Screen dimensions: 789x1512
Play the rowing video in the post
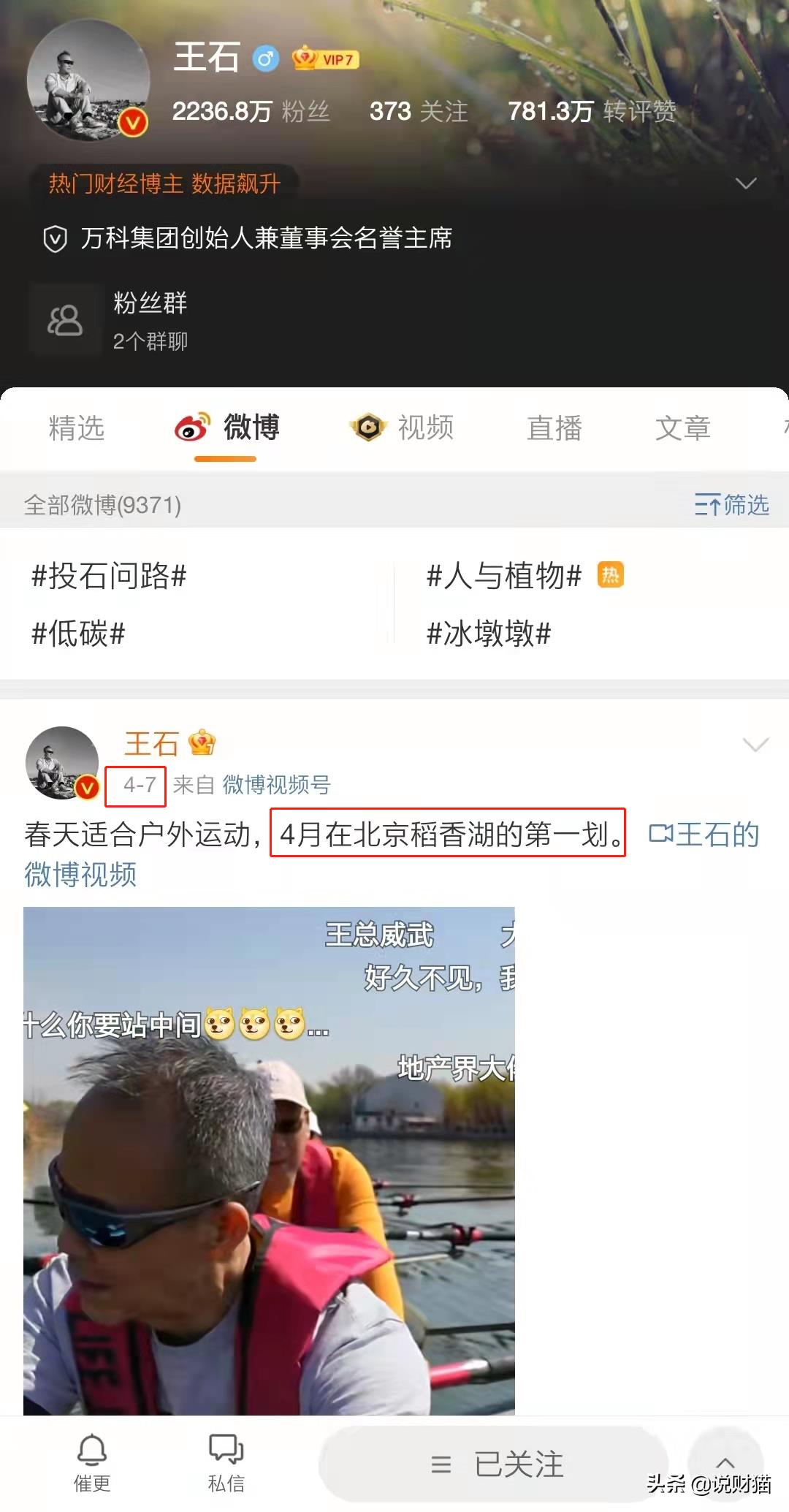point(269,1160)
